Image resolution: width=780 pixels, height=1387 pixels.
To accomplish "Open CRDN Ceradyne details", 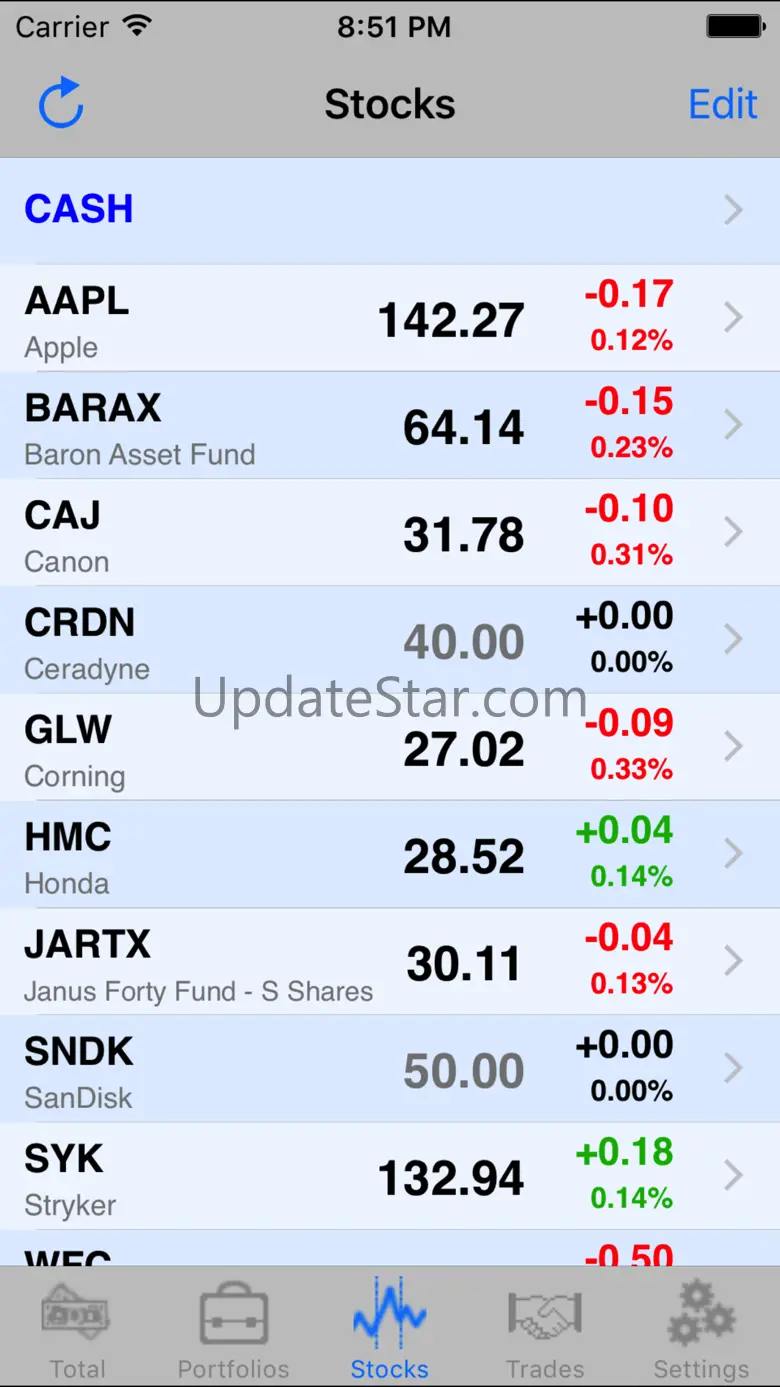I will pos(389,640).
